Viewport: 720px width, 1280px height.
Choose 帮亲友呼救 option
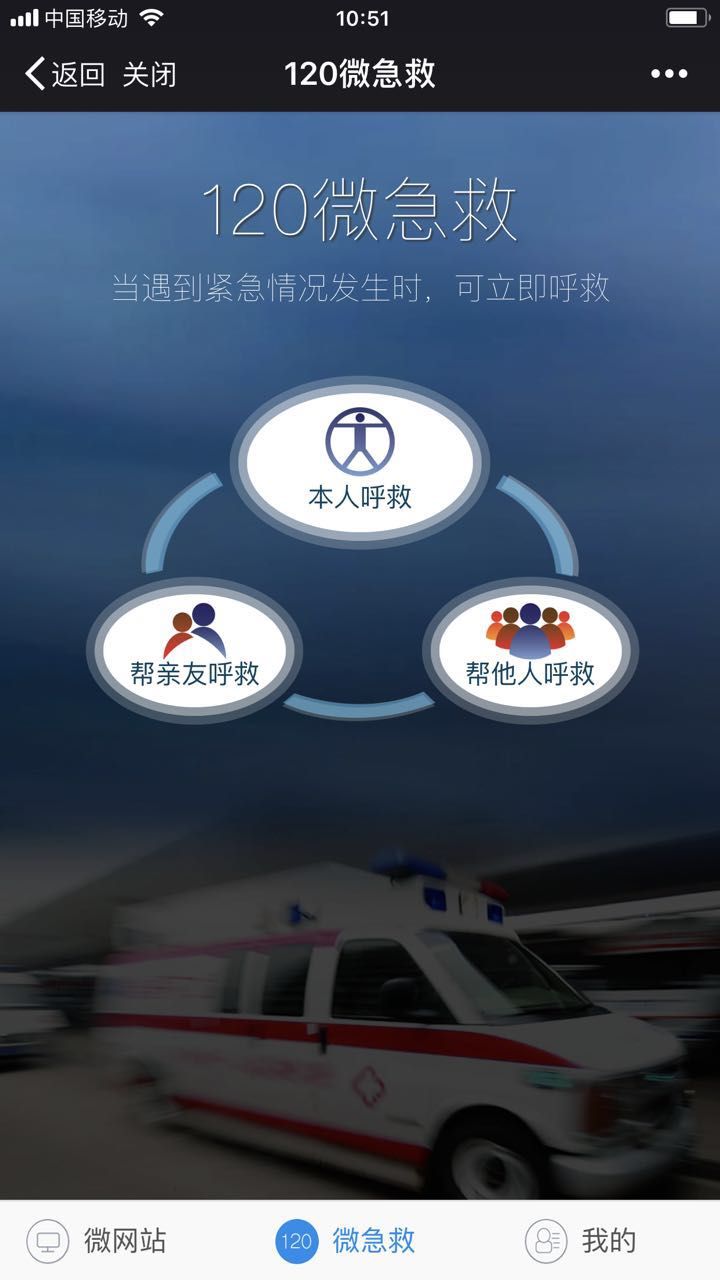[195, 648]
